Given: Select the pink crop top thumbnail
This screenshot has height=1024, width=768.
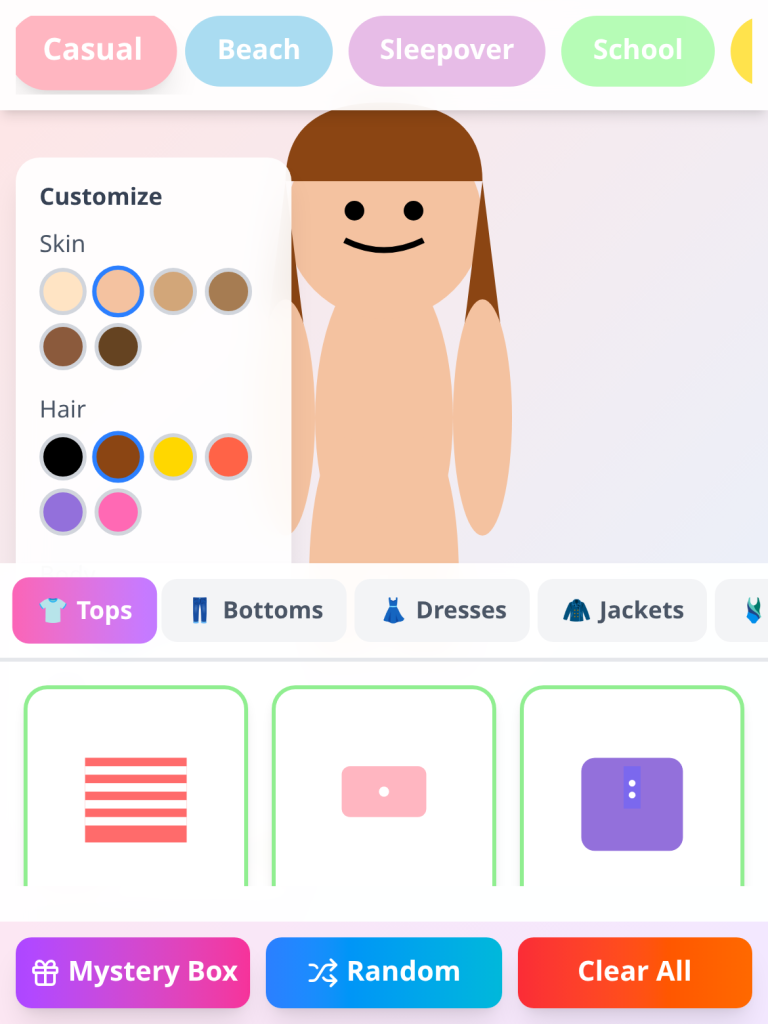Looking at the screenshot, I should tap(384, 790).
